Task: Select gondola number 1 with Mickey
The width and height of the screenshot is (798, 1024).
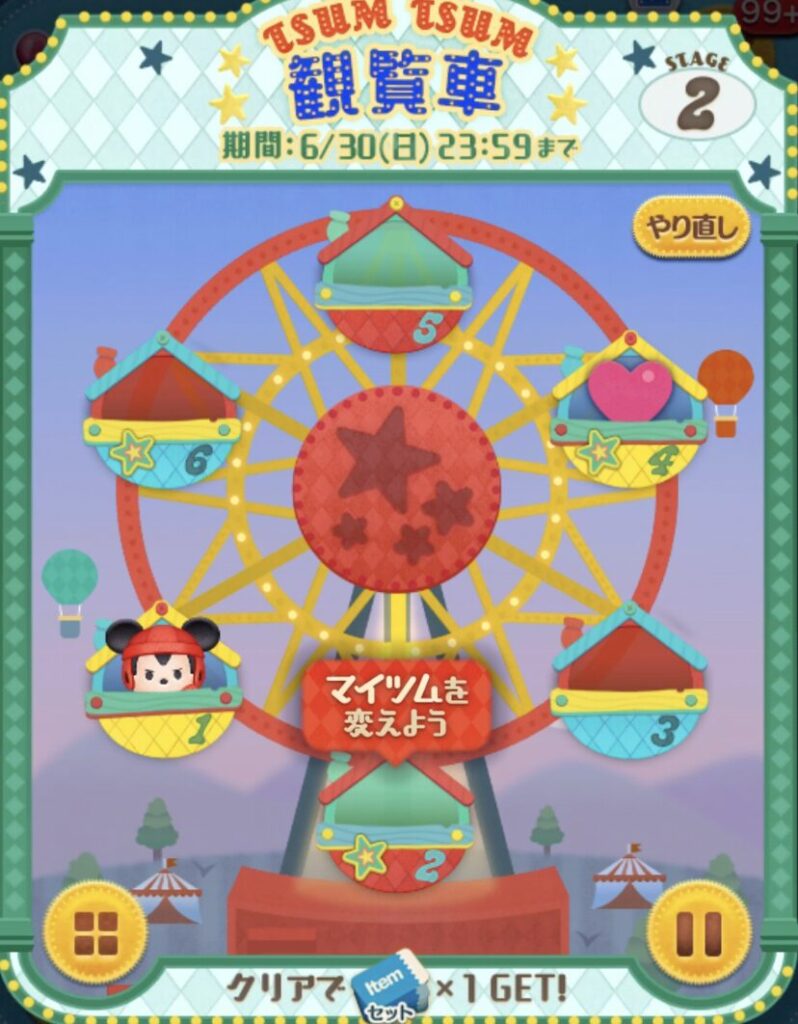Action: click(163, 682)
